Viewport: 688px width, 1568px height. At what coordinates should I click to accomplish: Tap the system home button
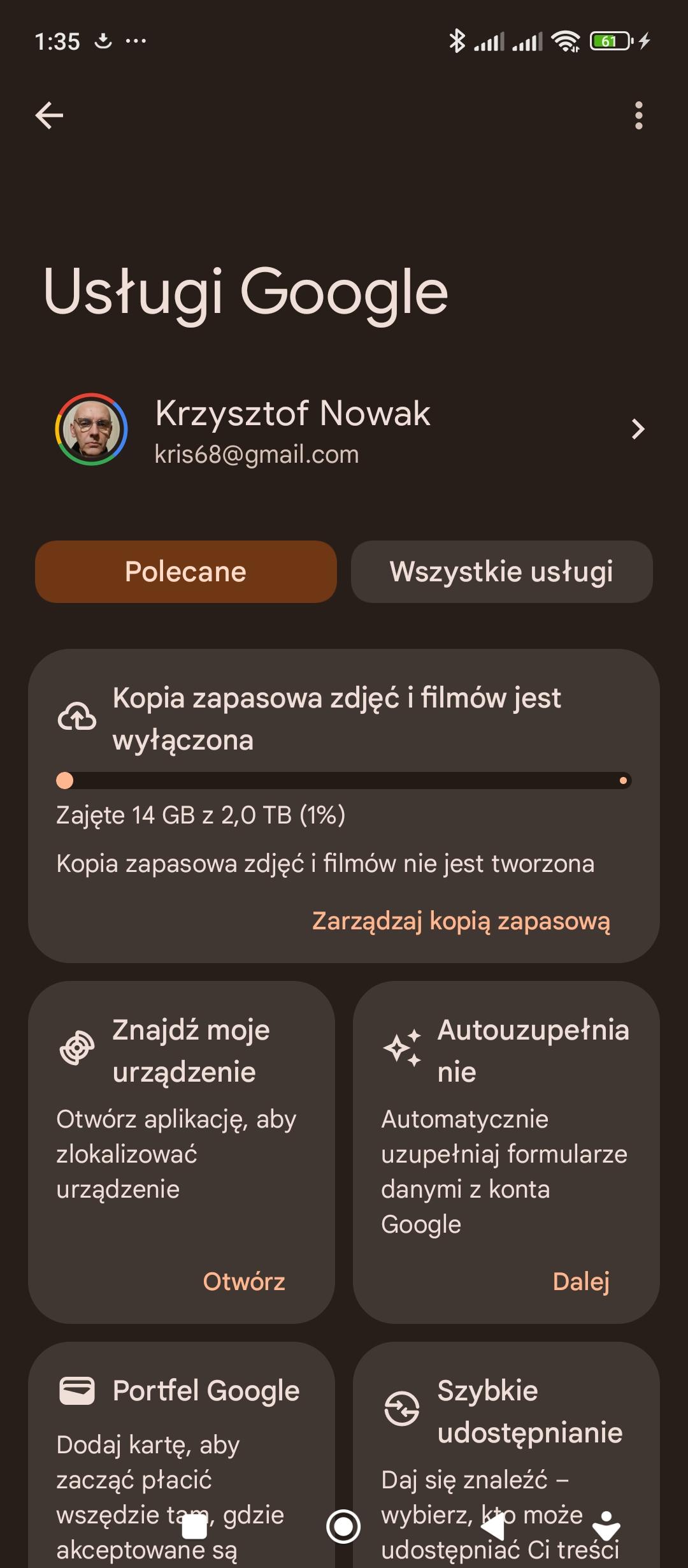click(x=343, y=1527)
